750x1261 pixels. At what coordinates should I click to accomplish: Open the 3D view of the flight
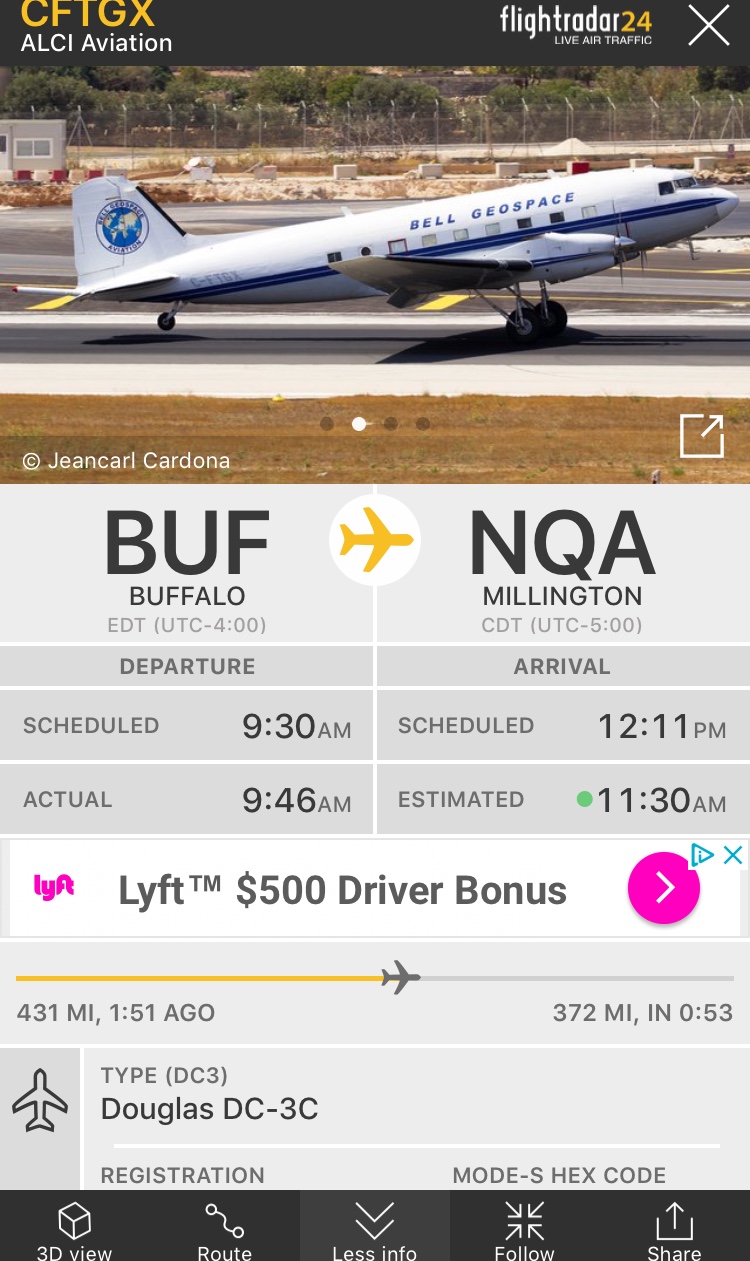tap(74, 1229)
